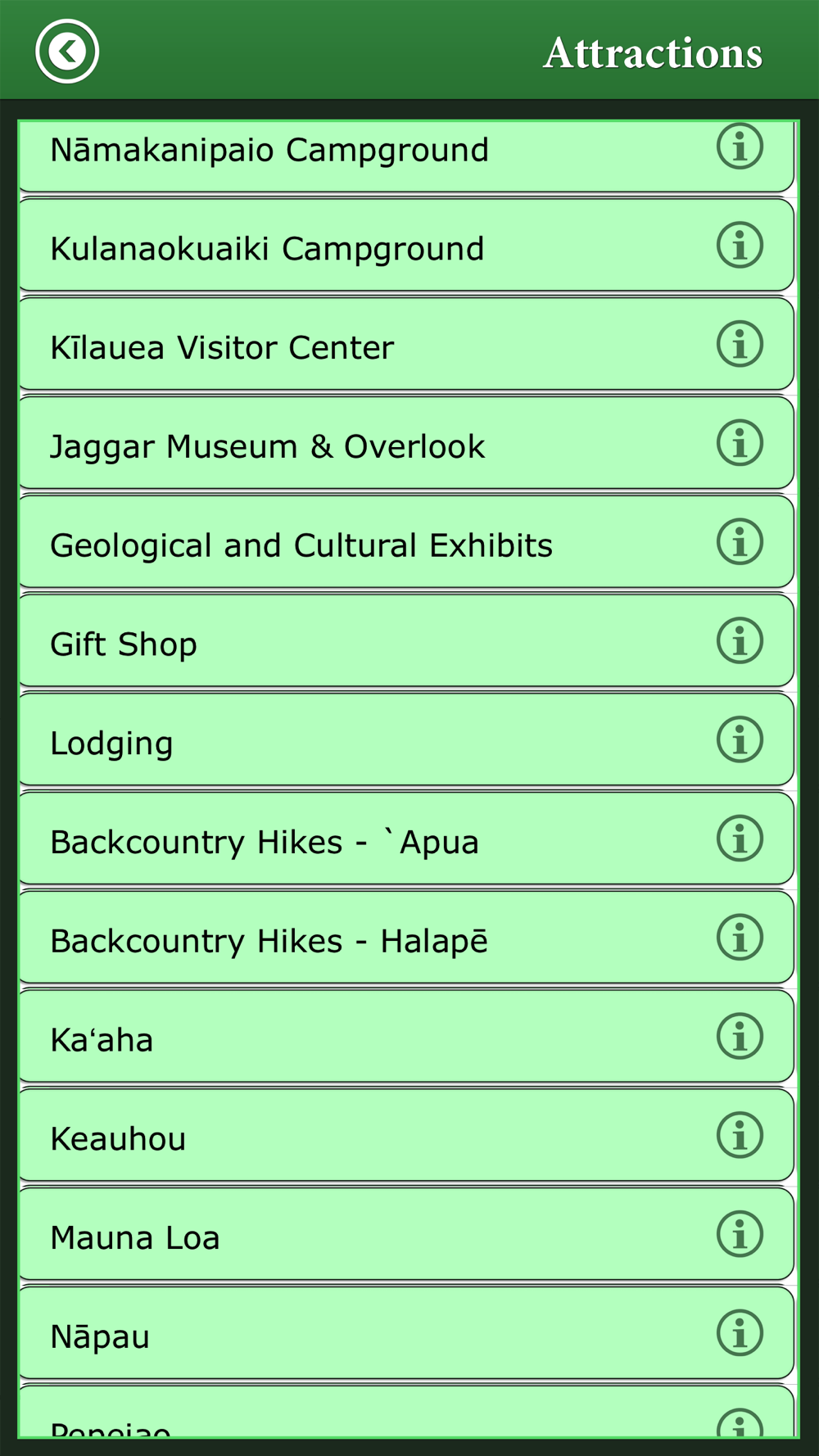Screen dimensions: 819x1456
Task: Go back using the circular arrow
Action: (67, 52)
